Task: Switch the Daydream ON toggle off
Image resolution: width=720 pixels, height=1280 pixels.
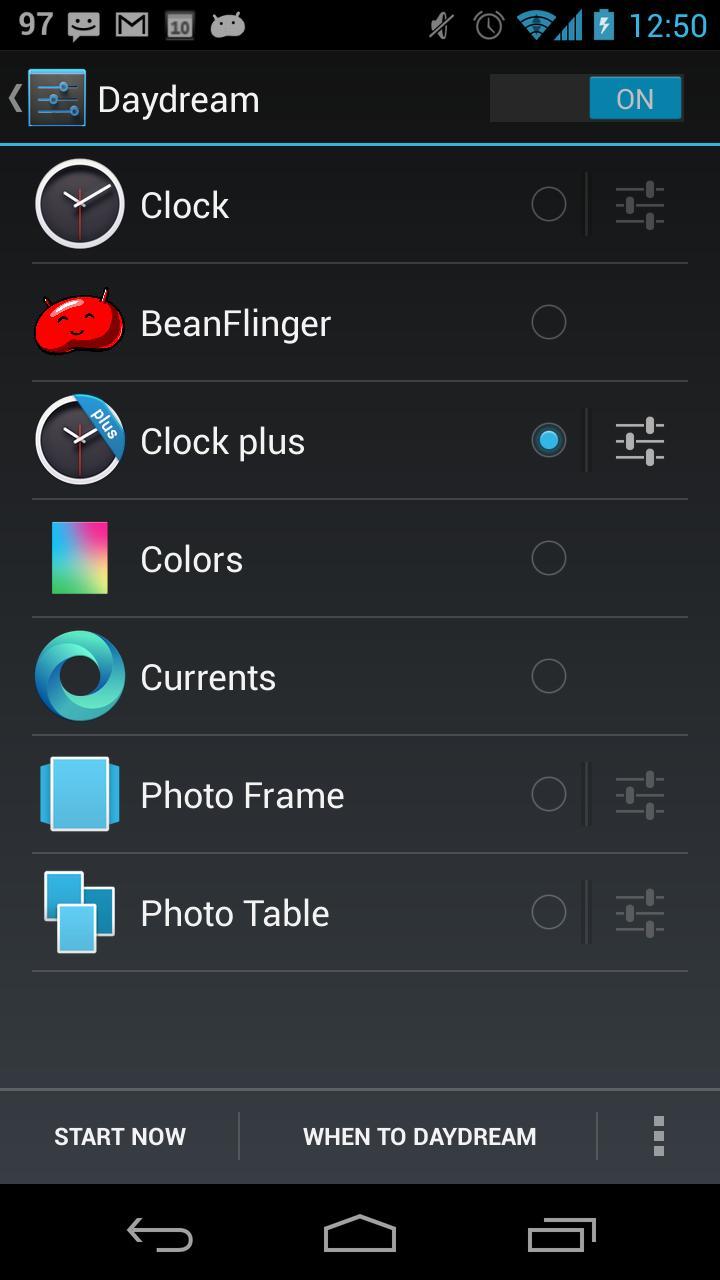Action: point(586,98)
